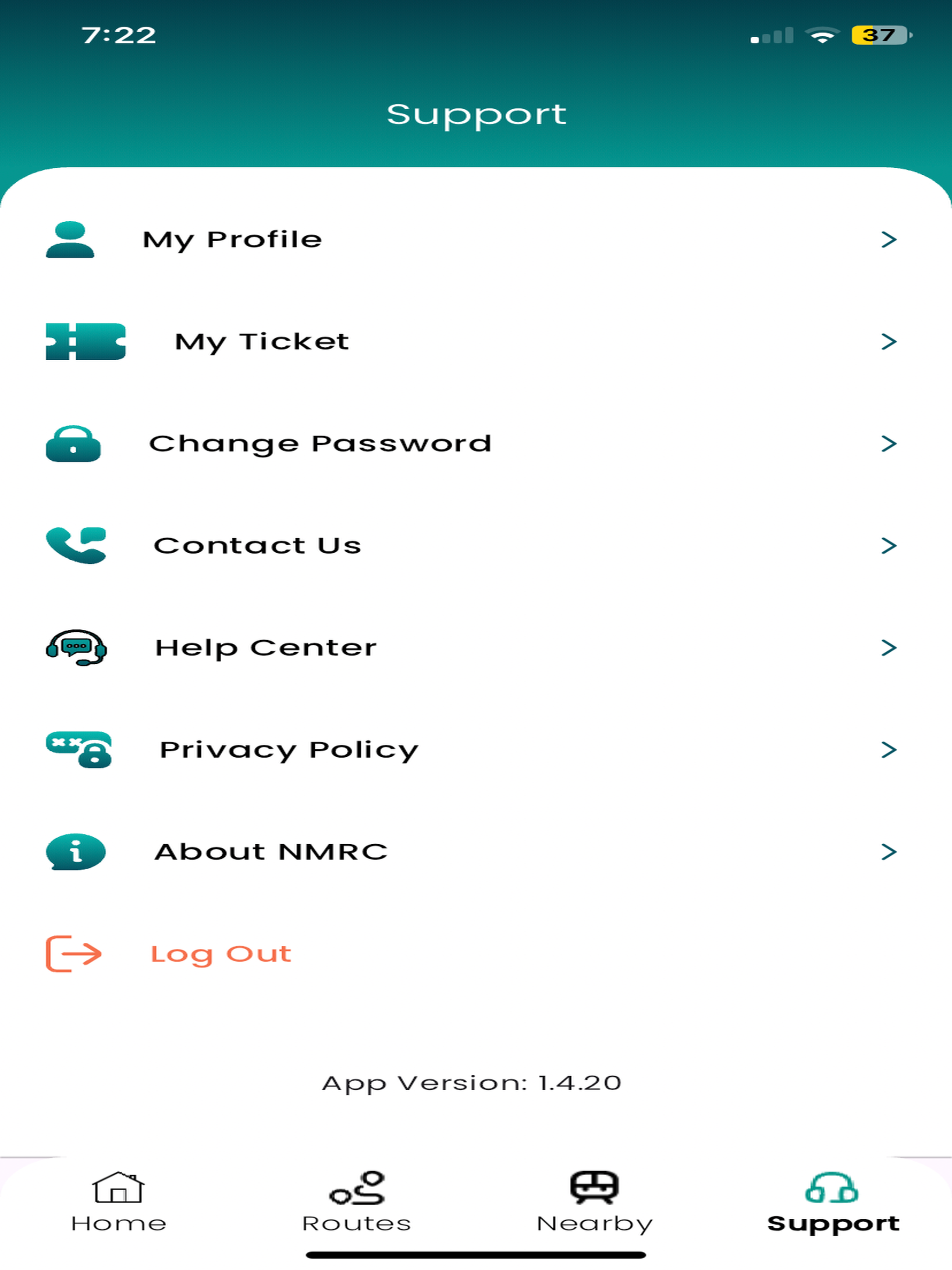Expand the Change Password chevron

[x=889, y=444]
